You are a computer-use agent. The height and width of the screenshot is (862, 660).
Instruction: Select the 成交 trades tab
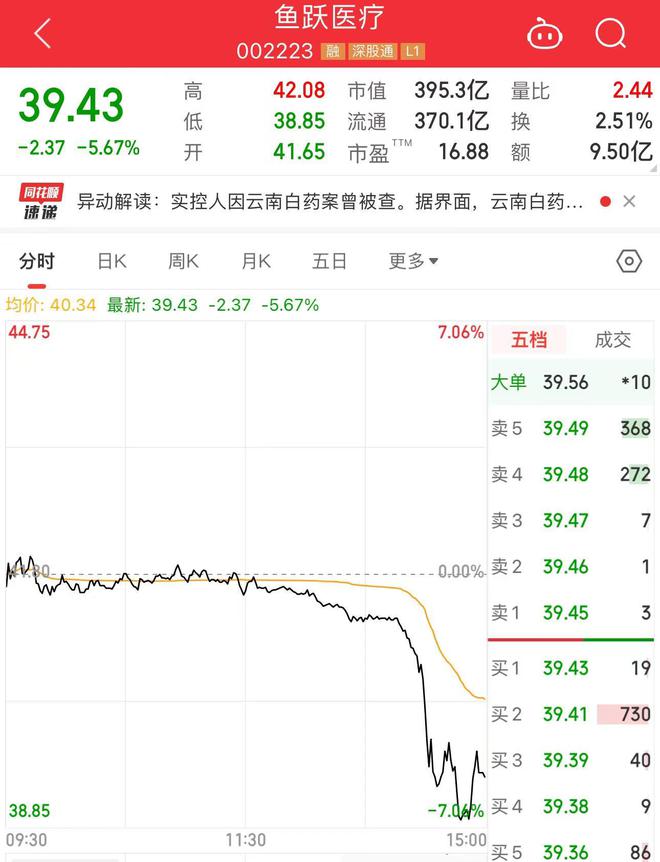coord(613,340)
